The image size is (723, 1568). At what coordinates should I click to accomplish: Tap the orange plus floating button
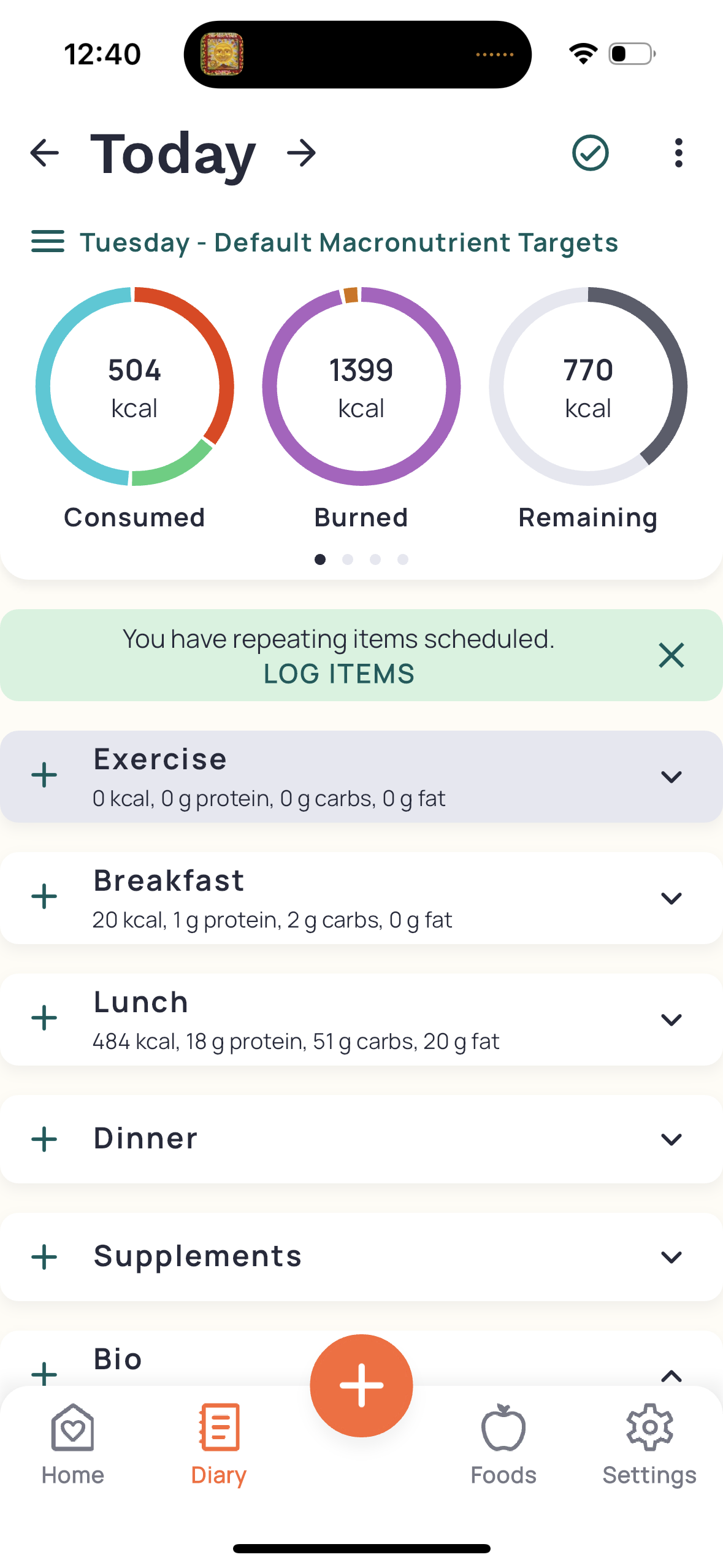click(x=361, y=1385)
